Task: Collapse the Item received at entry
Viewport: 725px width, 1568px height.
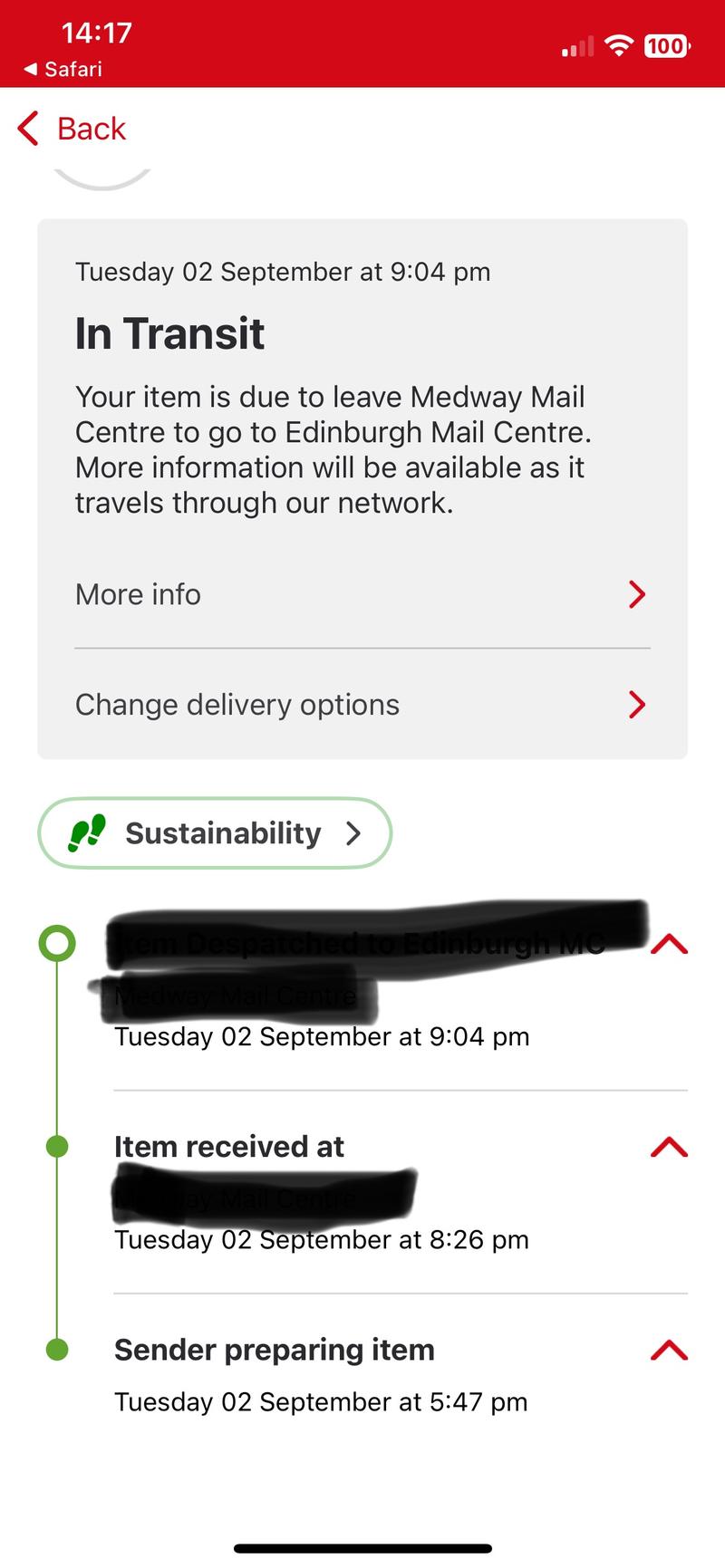Action: (x=669, y=1147)
